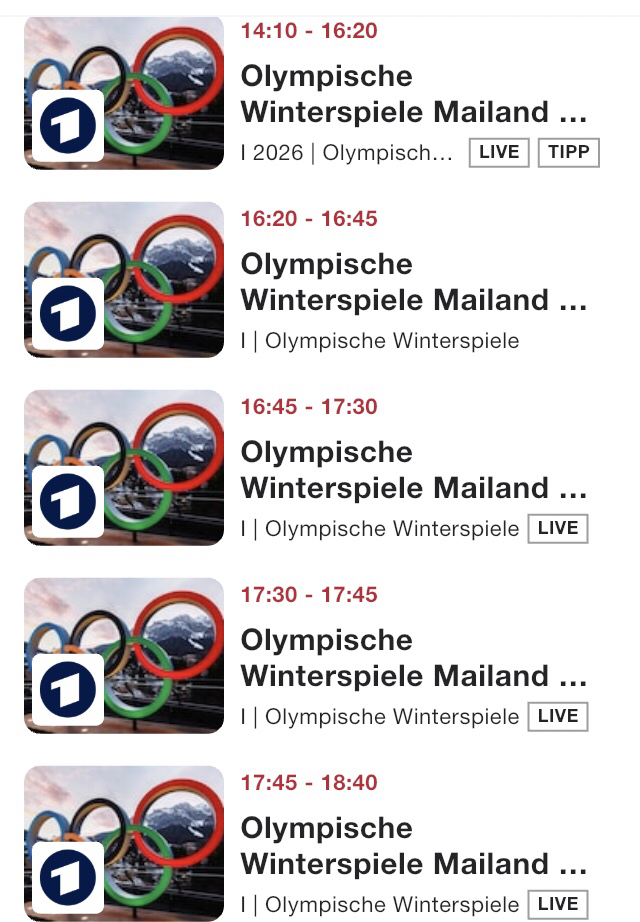640x922 pixels.
Task: View details for the 16:45 - 17:30 broadcast
Action: click(x=412, y=470)
